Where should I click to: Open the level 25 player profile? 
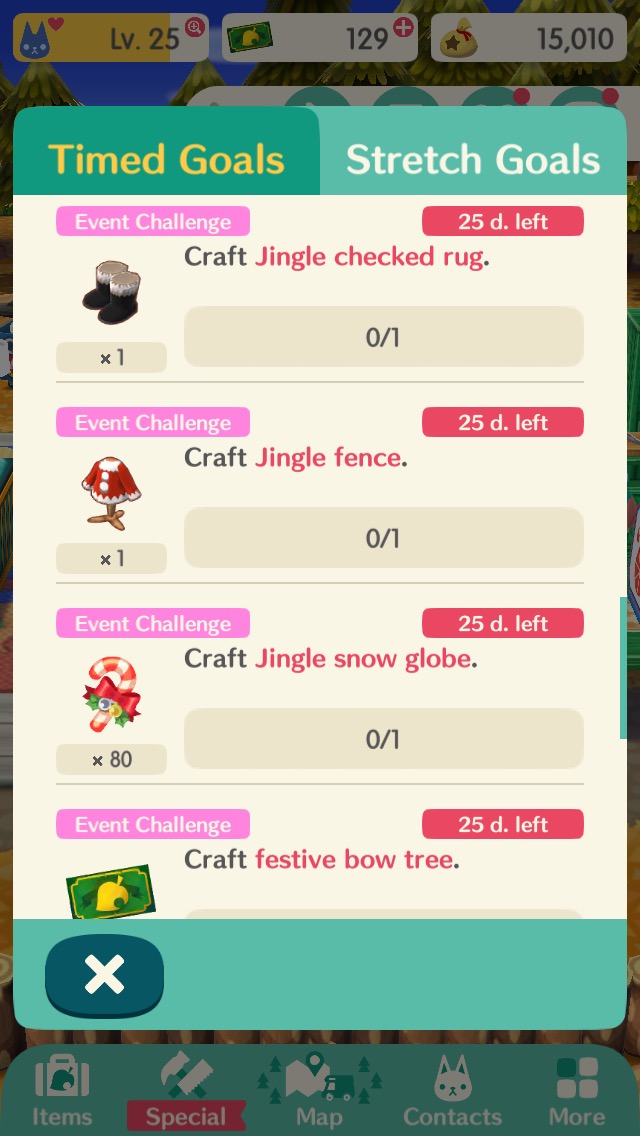coord(108,38)
